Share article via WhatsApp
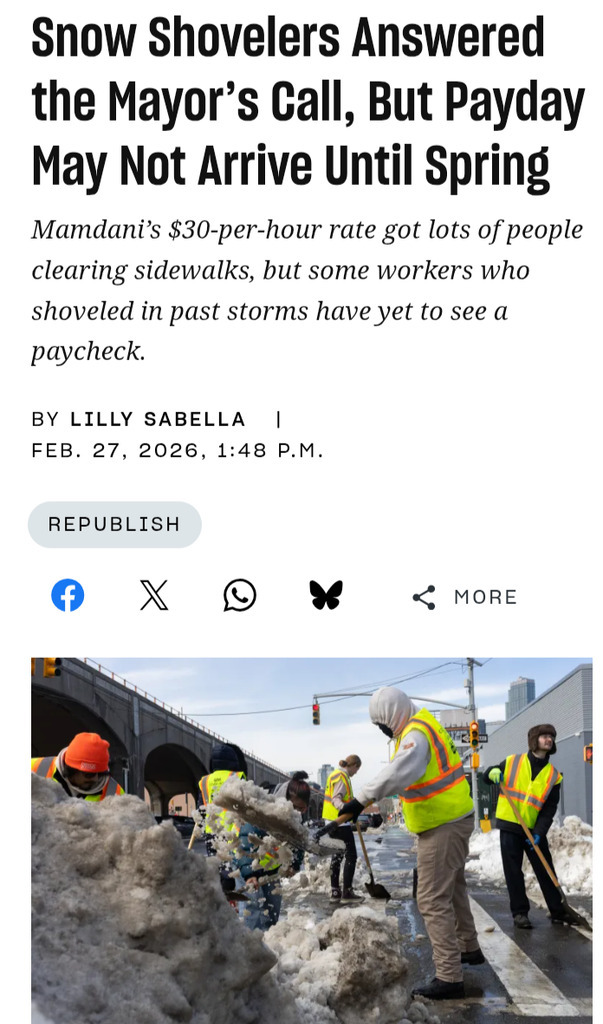The image size is (603, 1024). point(239,596)
